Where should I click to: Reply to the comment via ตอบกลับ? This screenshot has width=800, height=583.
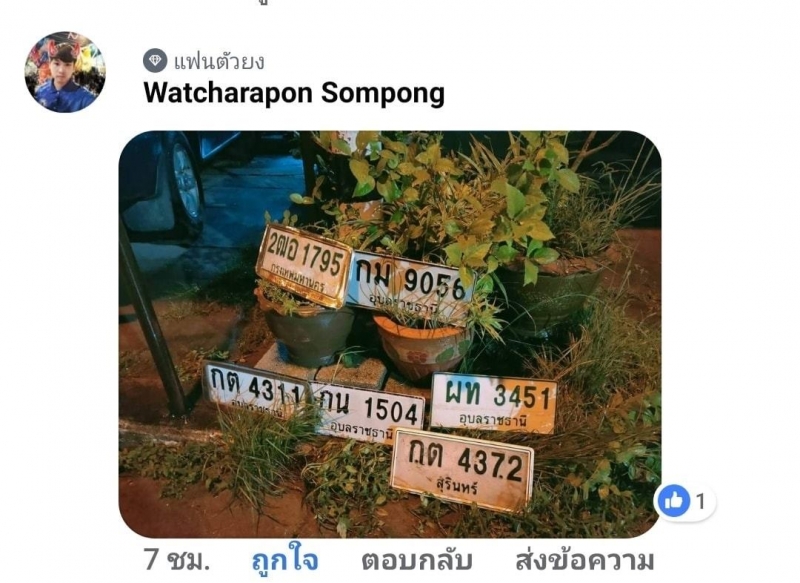(x=416, y=559)
